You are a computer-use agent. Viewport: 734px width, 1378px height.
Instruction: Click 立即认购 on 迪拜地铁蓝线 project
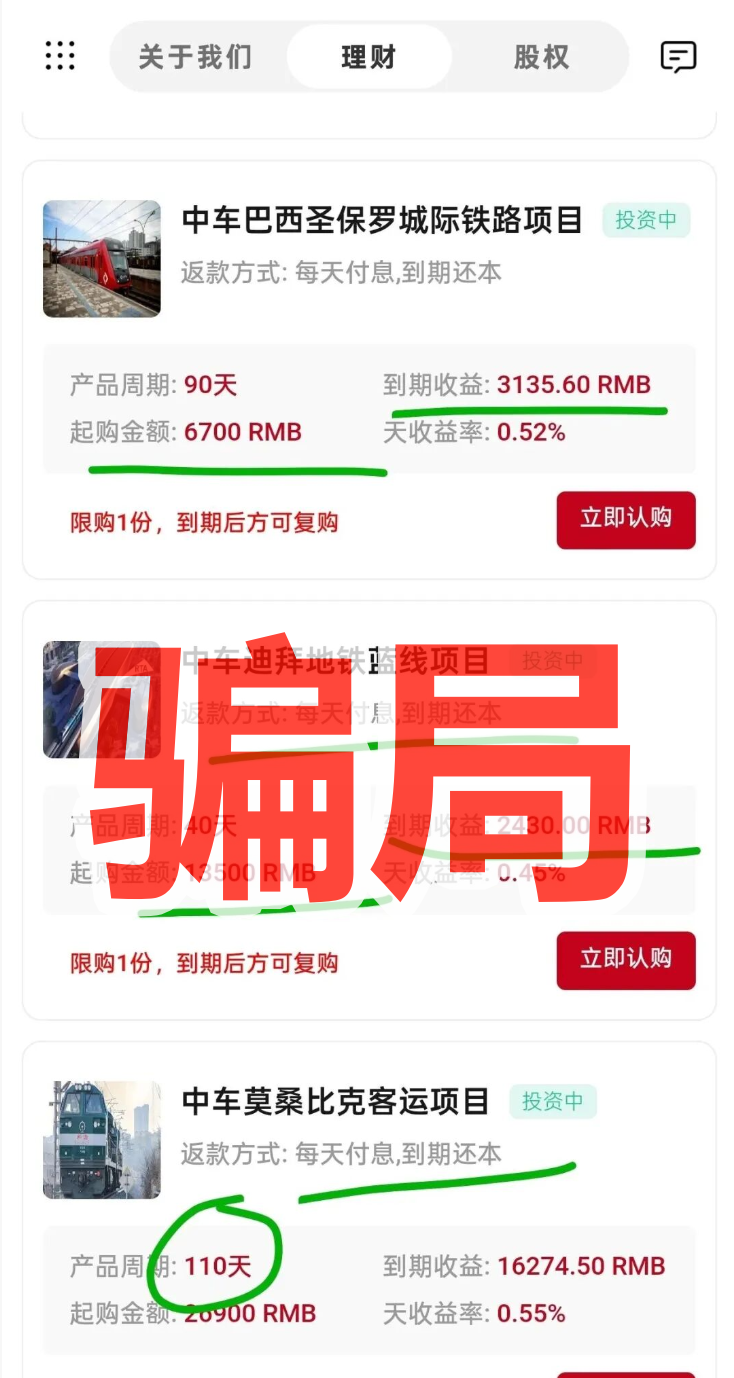[x=626, y=960]
